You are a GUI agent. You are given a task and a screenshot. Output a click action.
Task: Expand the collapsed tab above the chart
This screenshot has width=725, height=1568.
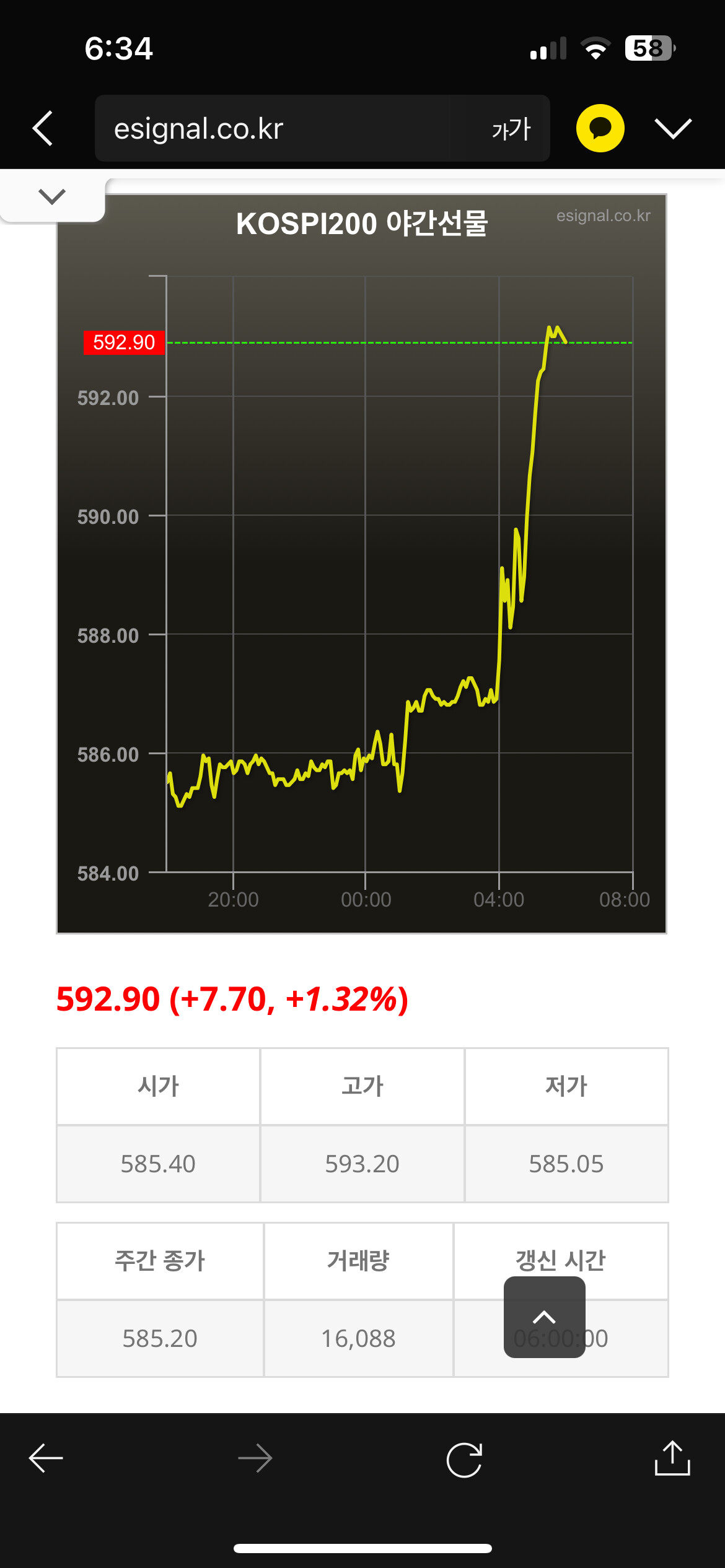(52, 197)
